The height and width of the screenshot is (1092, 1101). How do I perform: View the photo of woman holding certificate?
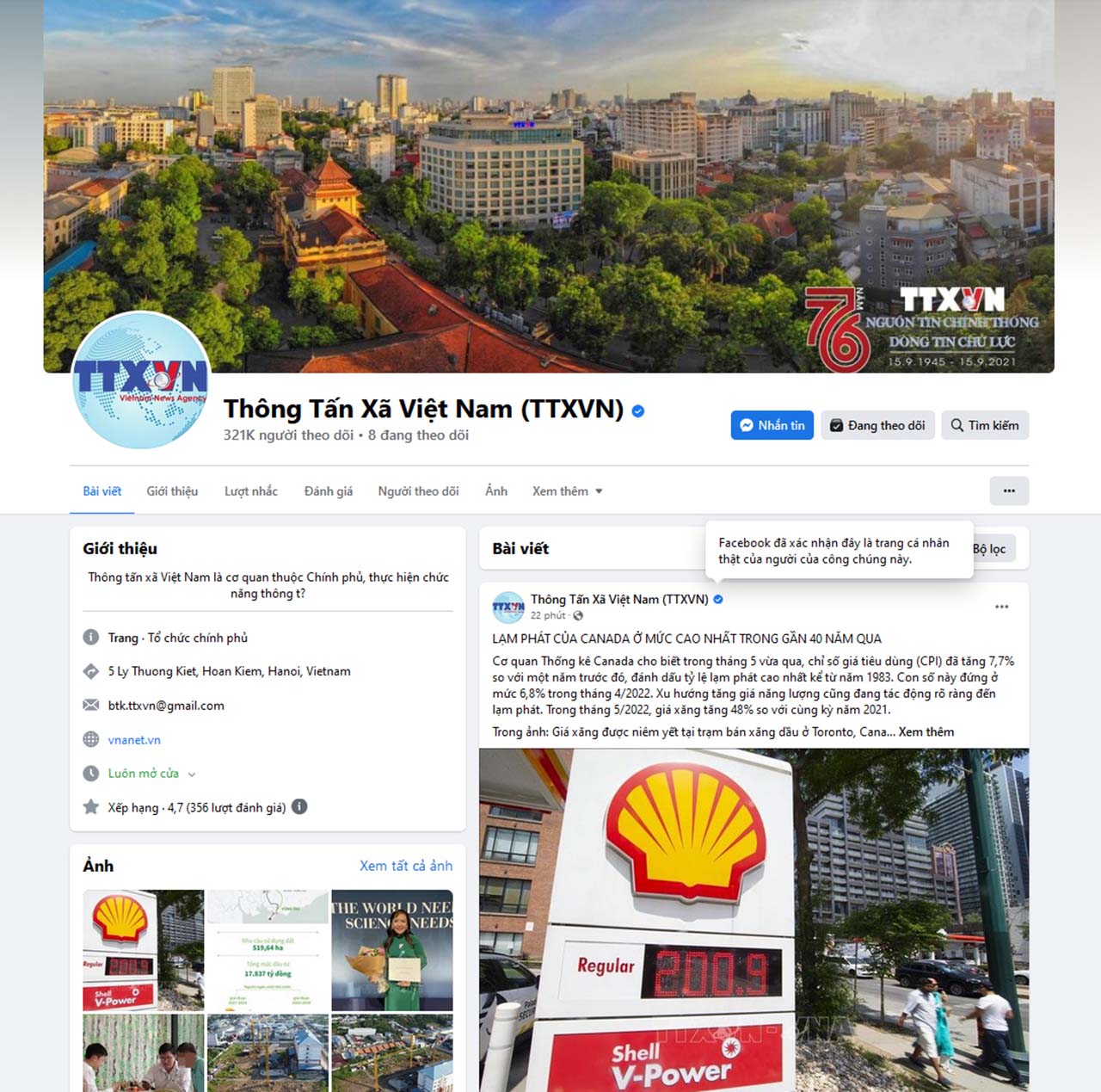[x=392, y=950]
